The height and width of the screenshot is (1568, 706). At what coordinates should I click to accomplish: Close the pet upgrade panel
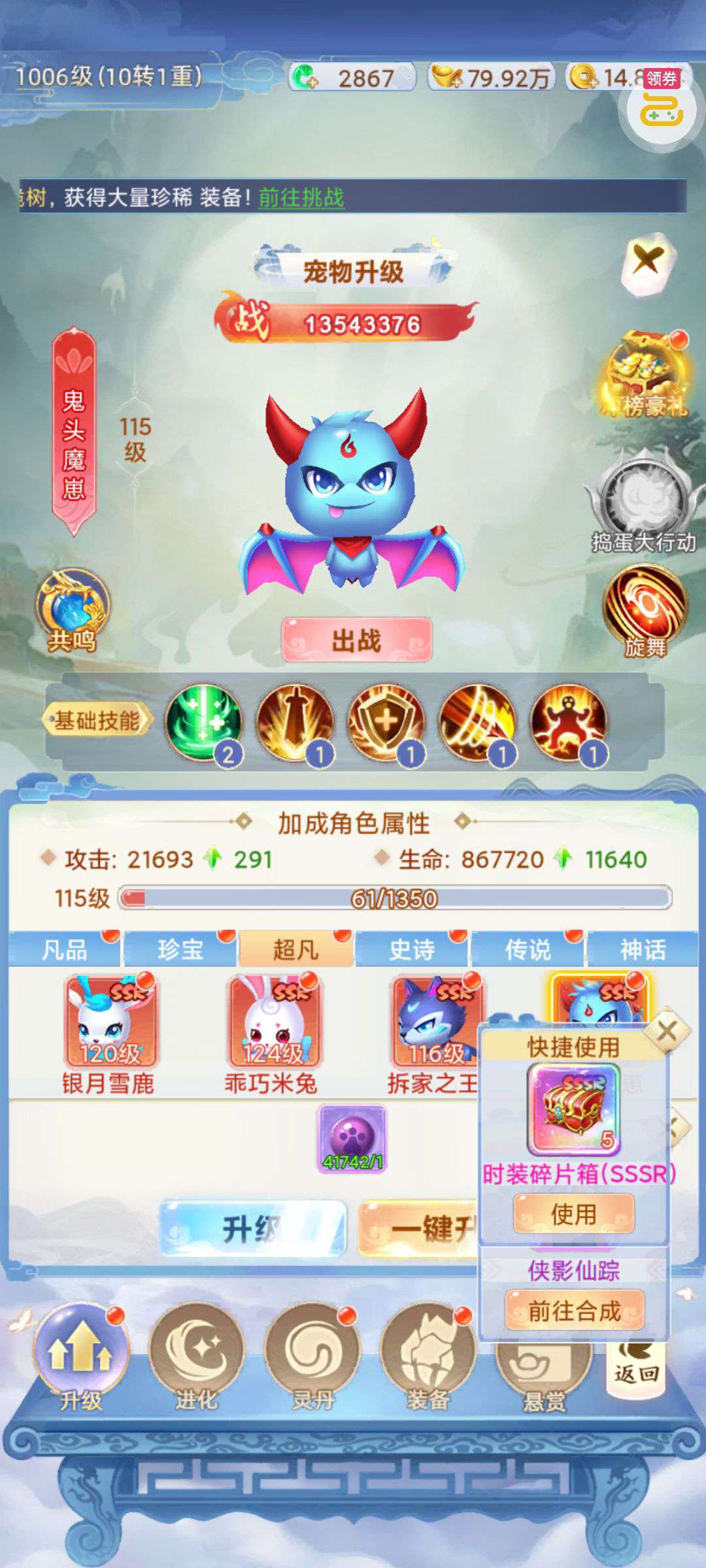click(x=647, y=262)
